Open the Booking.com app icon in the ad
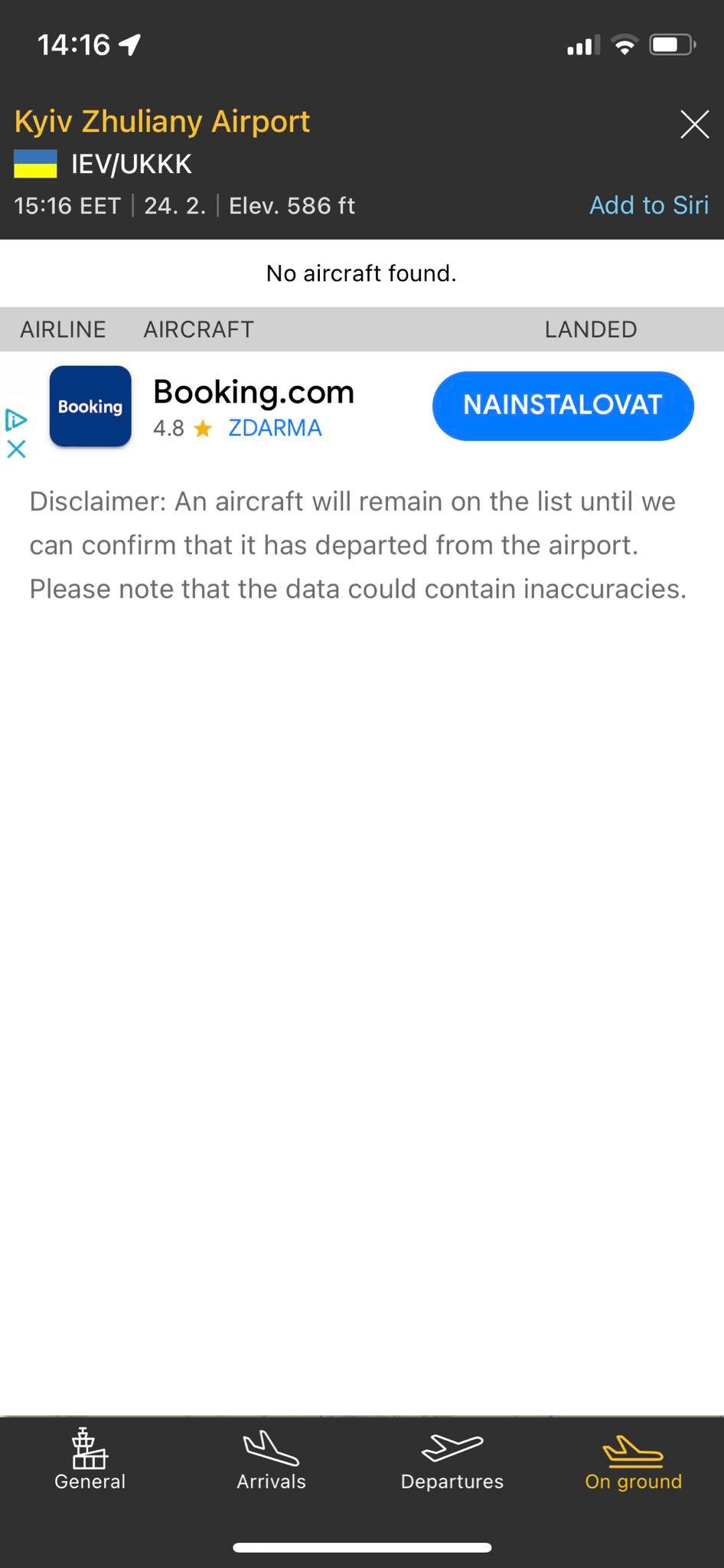This screenshot has width=724, height=1568. click(90, 407)
